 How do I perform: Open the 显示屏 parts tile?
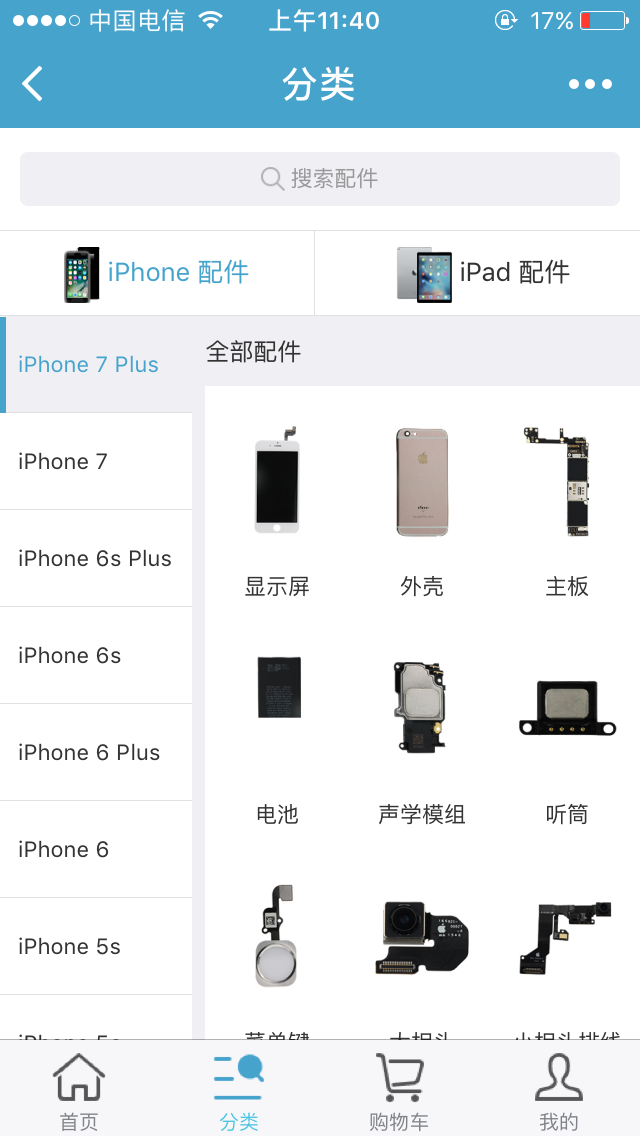coord(277,510)
